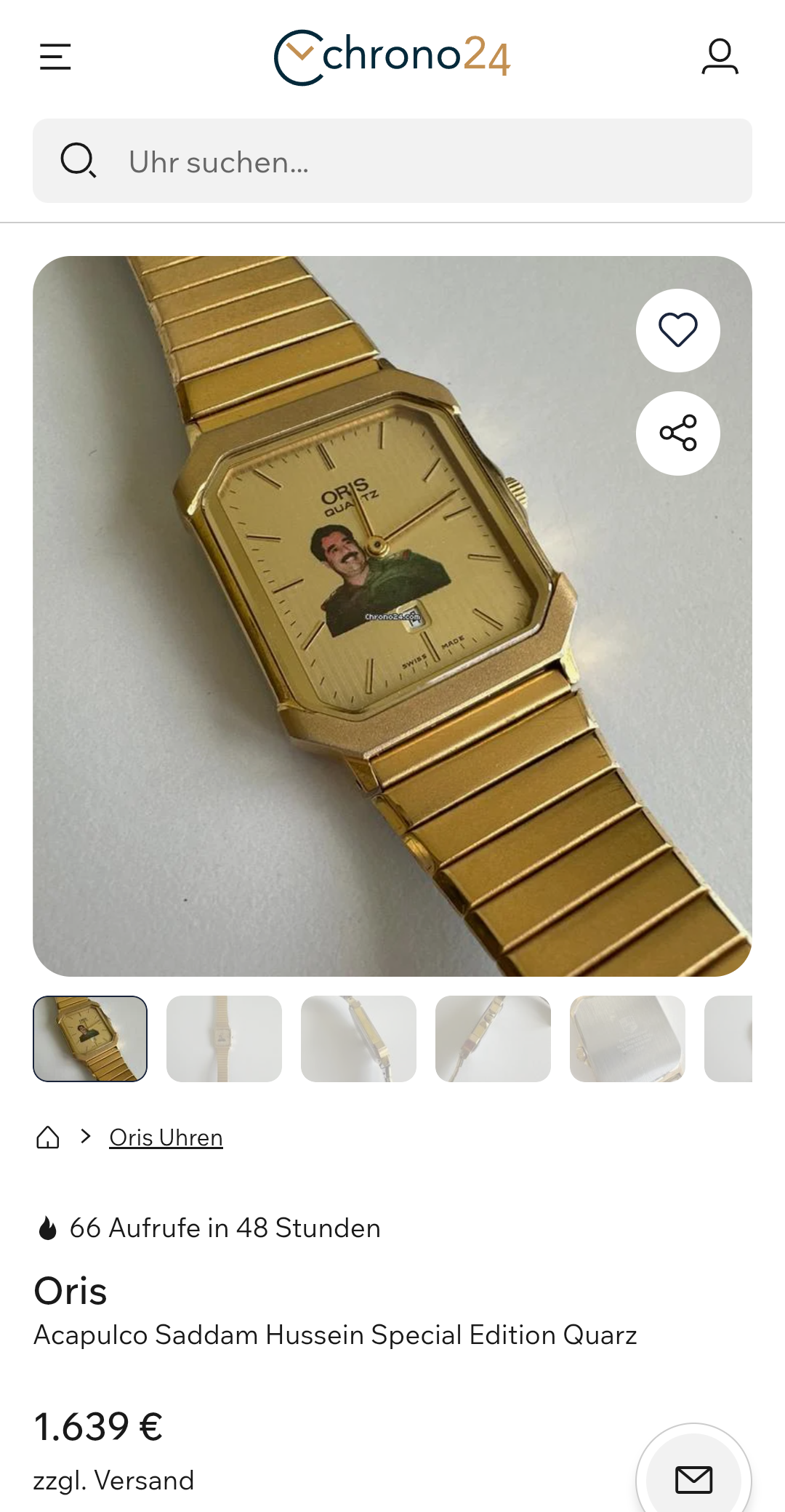
Task: Select the fifth caseback photo thumbnail
Action: tap(627, 1039)
